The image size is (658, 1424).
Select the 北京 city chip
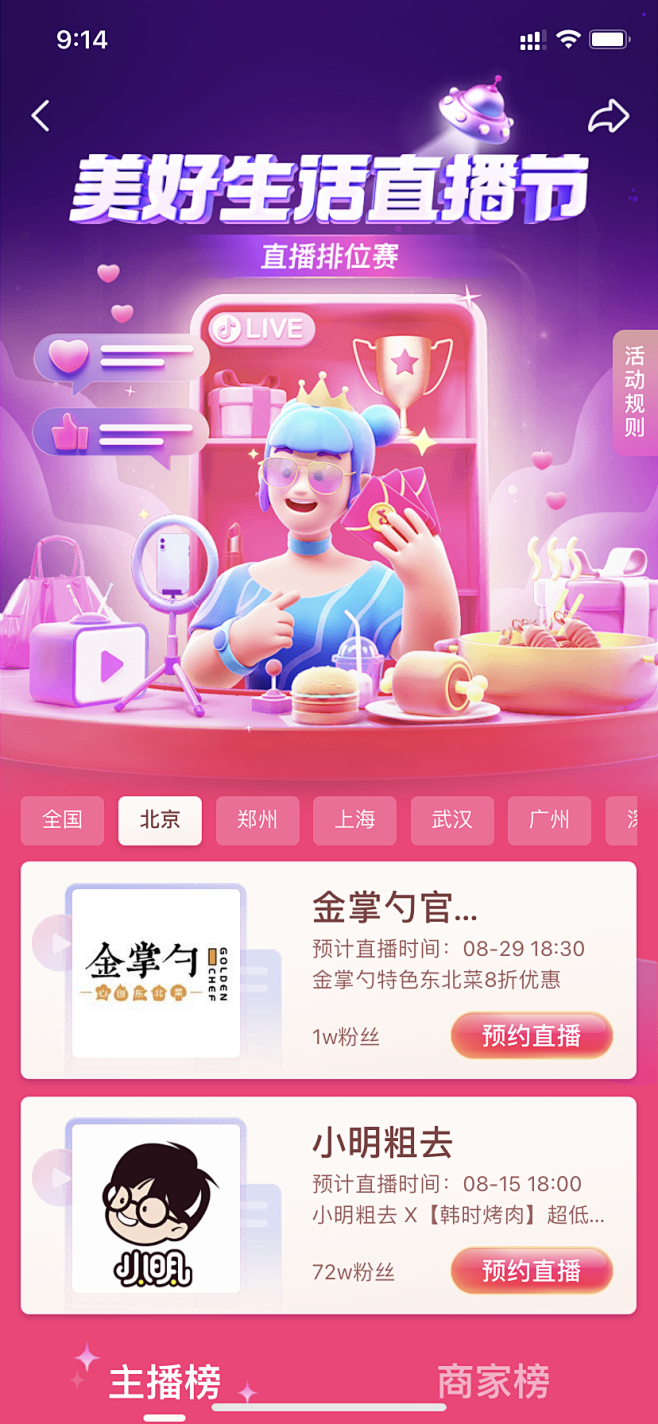[160, 820]
